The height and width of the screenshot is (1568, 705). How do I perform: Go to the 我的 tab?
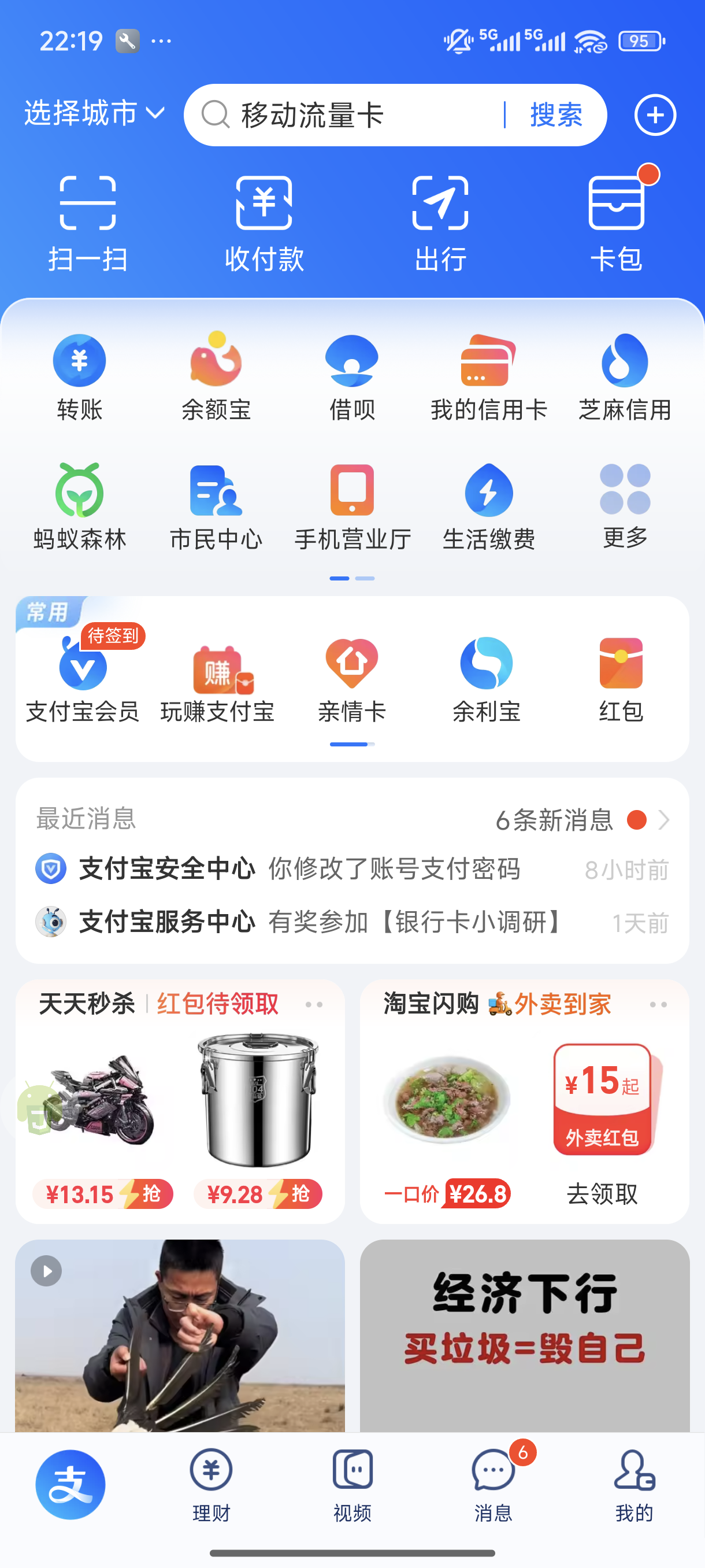(x=634, y=1484)
